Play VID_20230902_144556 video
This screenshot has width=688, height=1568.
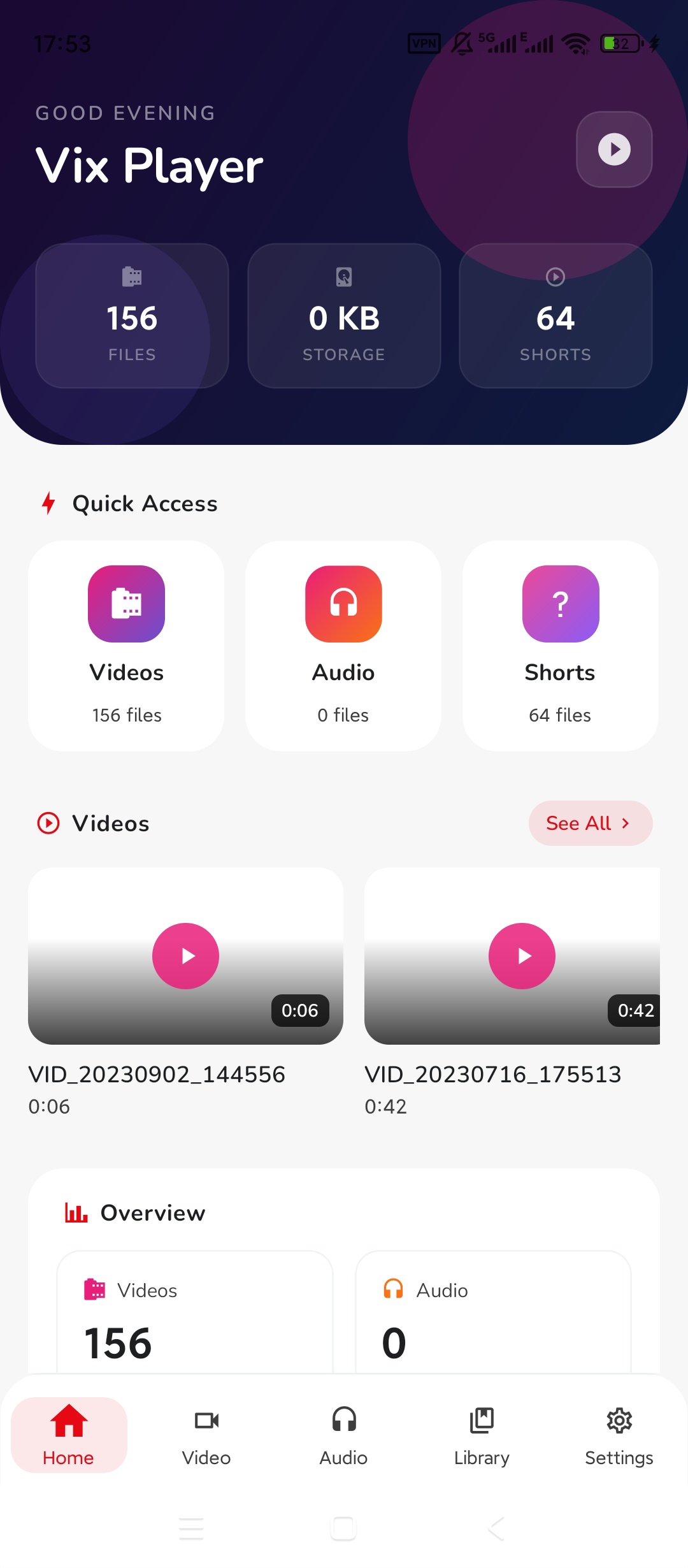click(x=185, y=955)
